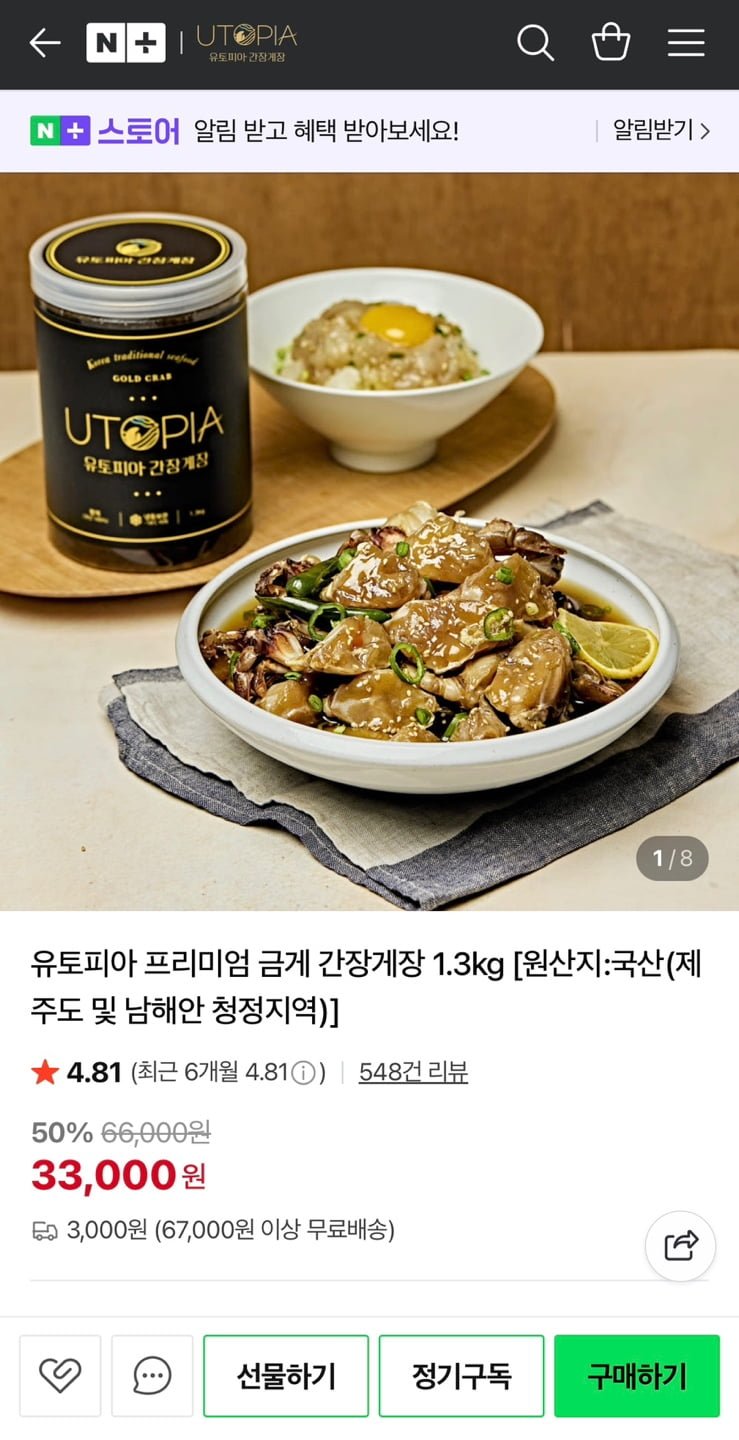Open the product photo of soy crab

point(369,540)
